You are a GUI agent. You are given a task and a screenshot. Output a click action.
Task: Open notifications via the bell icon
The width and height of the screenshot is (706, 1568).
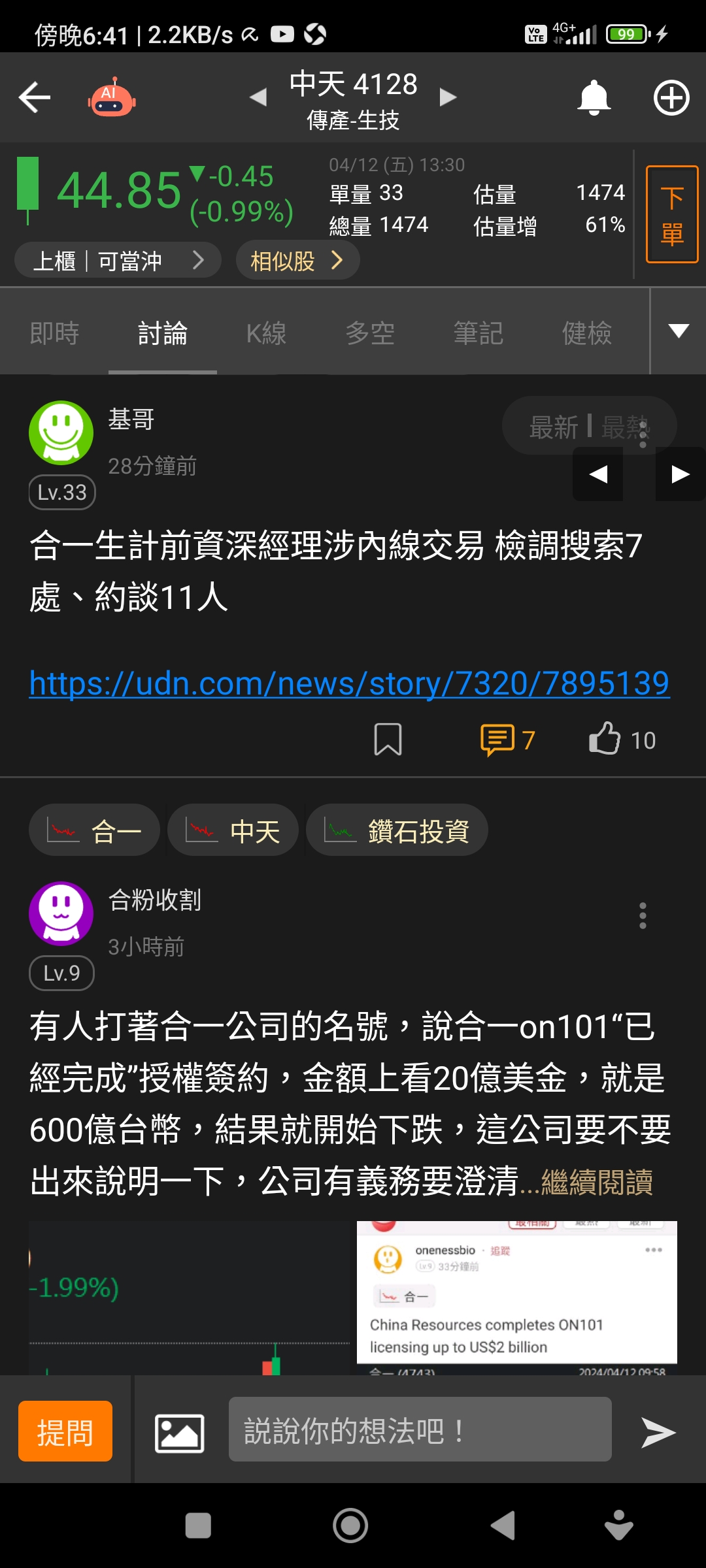coord(593,97)
